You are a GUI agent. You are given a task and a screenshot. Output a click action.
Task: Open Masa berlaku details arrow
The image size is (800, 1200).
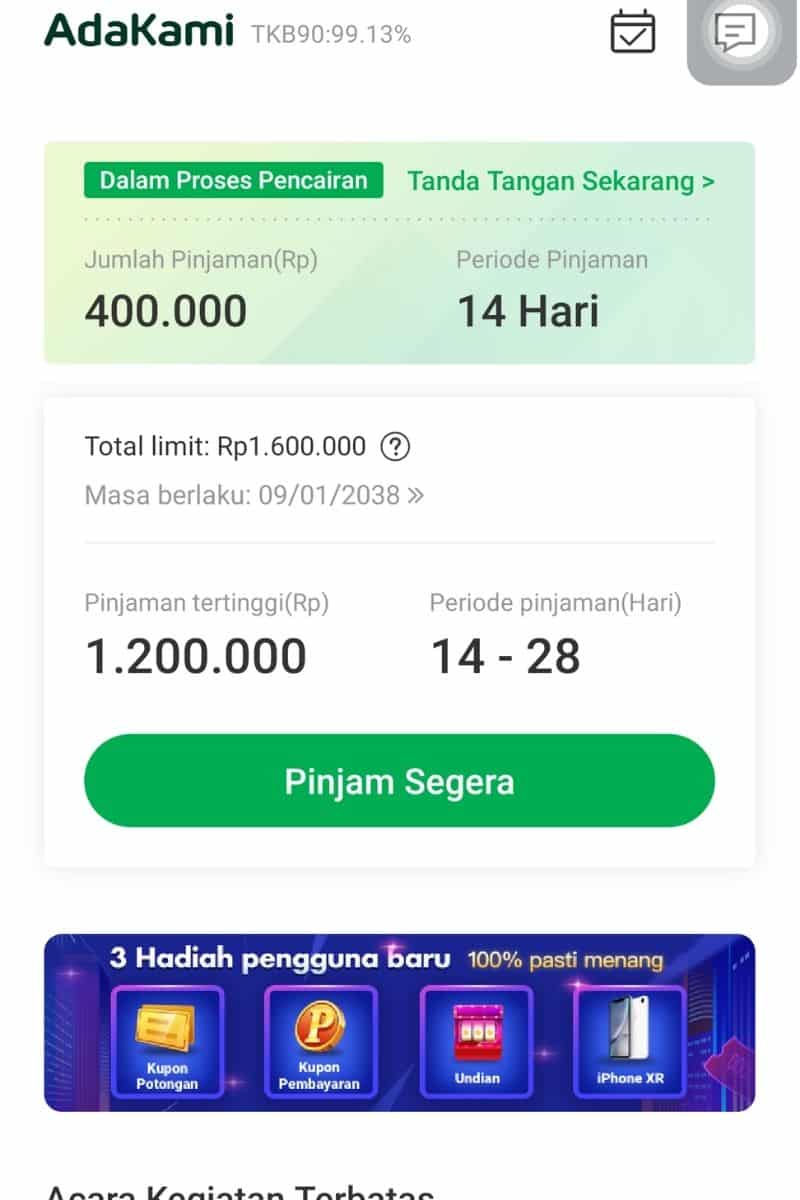coord(415,495)
